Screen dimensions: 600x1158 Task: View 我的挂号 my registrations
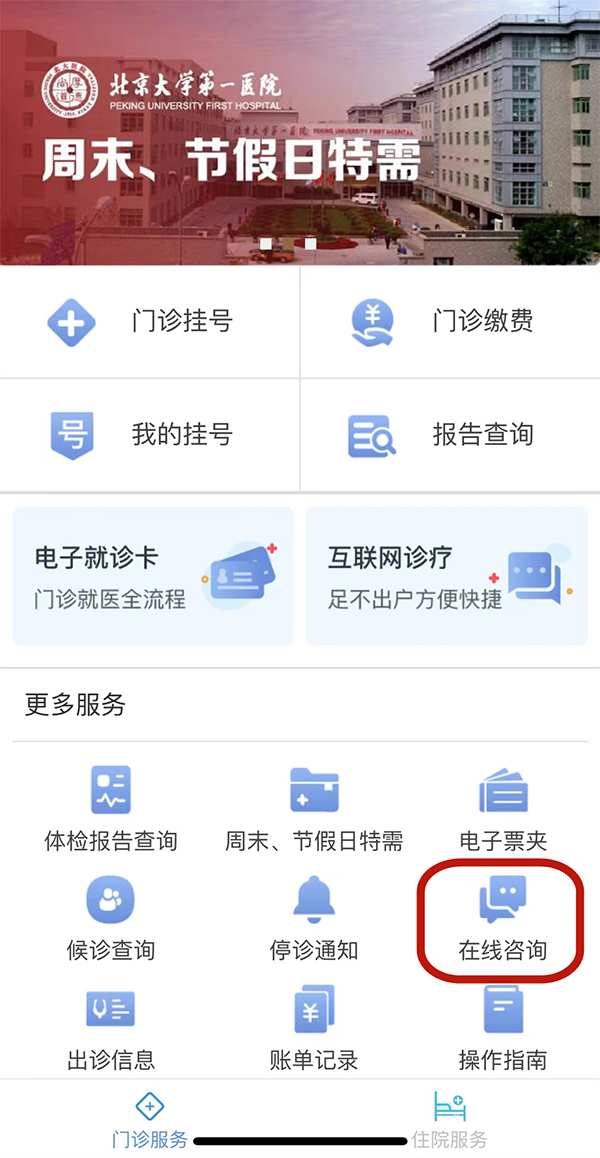pos(150,435)
